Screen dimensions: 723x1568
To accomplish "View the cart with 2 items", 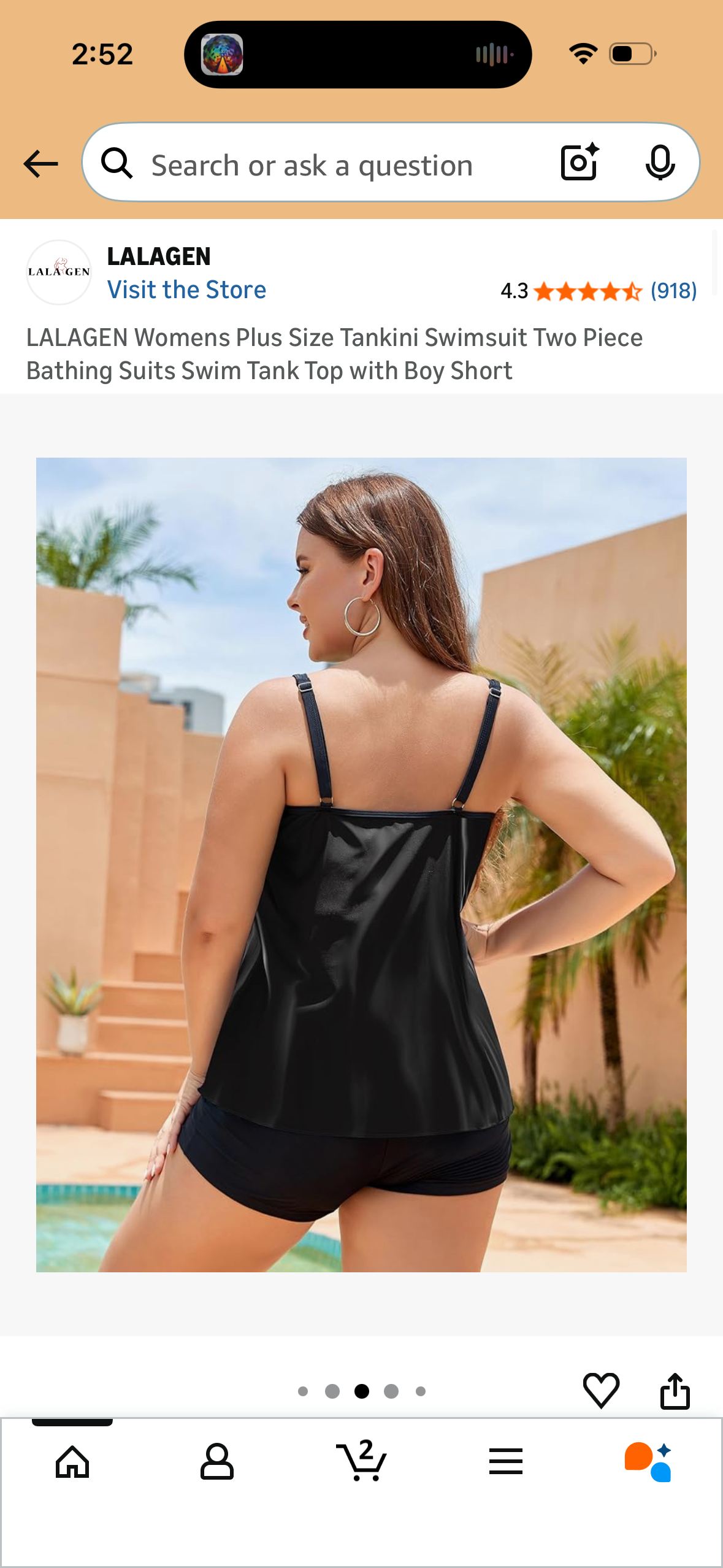I will (362, 1461).
